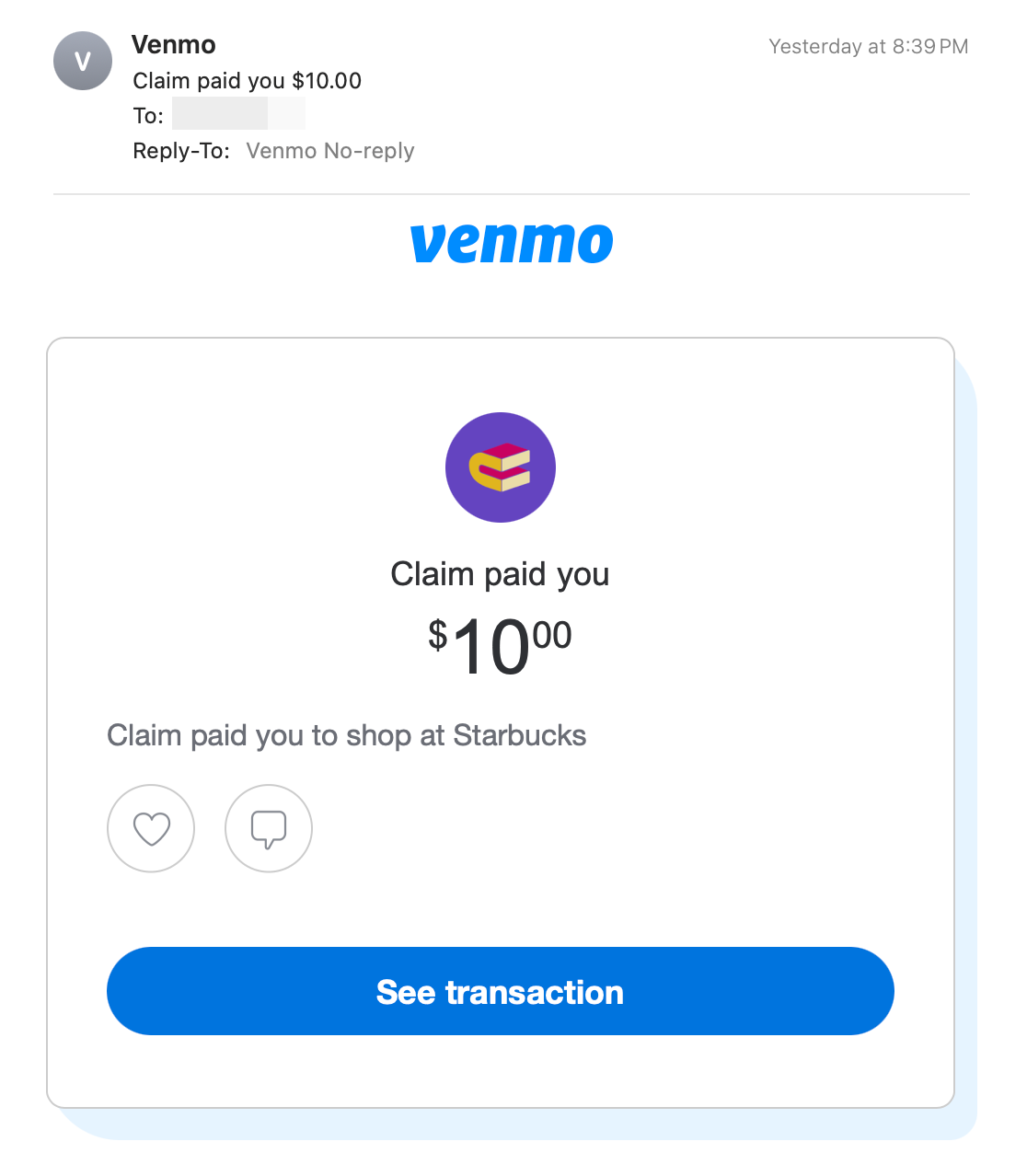The height and width of the screenshot is (1176, 1027).
Task: Click the Venmo logo
Action: click(x=513, y=242)
